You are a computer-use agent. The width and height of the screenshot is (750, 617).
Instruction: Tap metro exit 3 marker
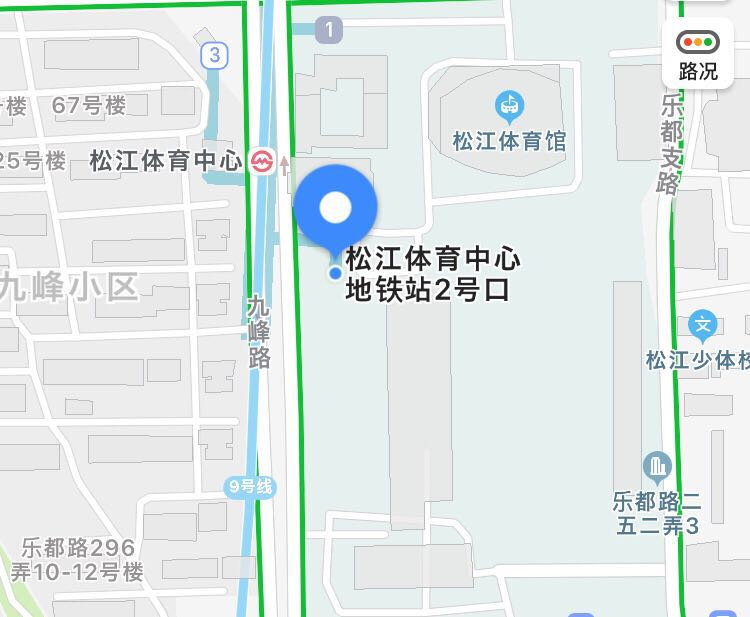click(213, 55)
